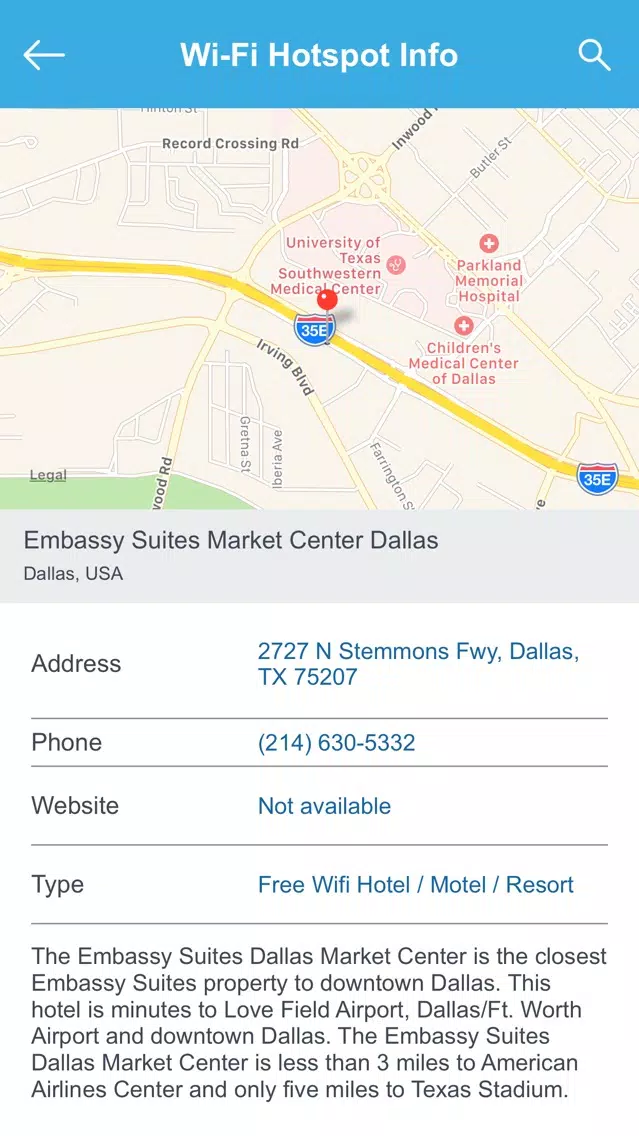Open the Legal link on the map
The image size is (639, 1136).
(x=48, y=475)
